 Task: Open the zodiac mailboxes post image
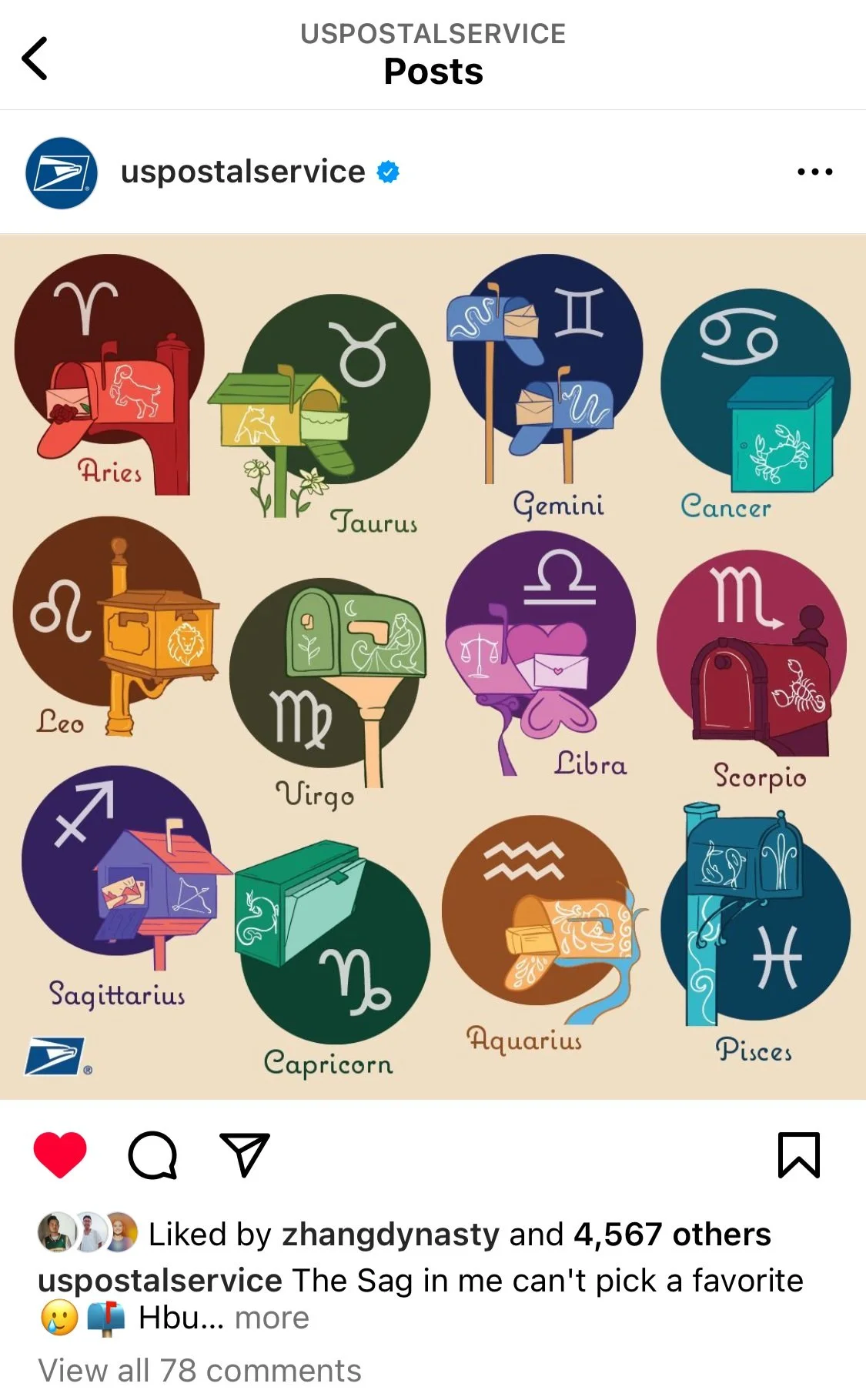[433, 667]
